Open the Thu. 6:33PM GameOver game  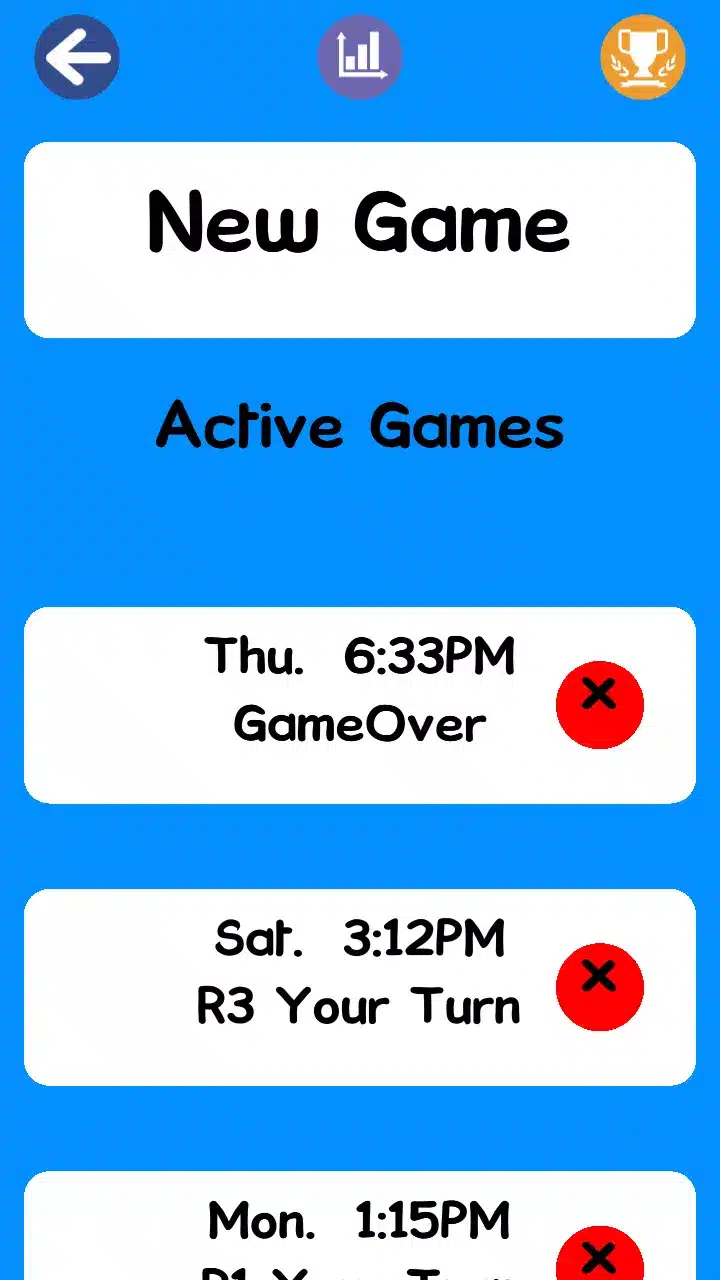[x=330, y=705]
